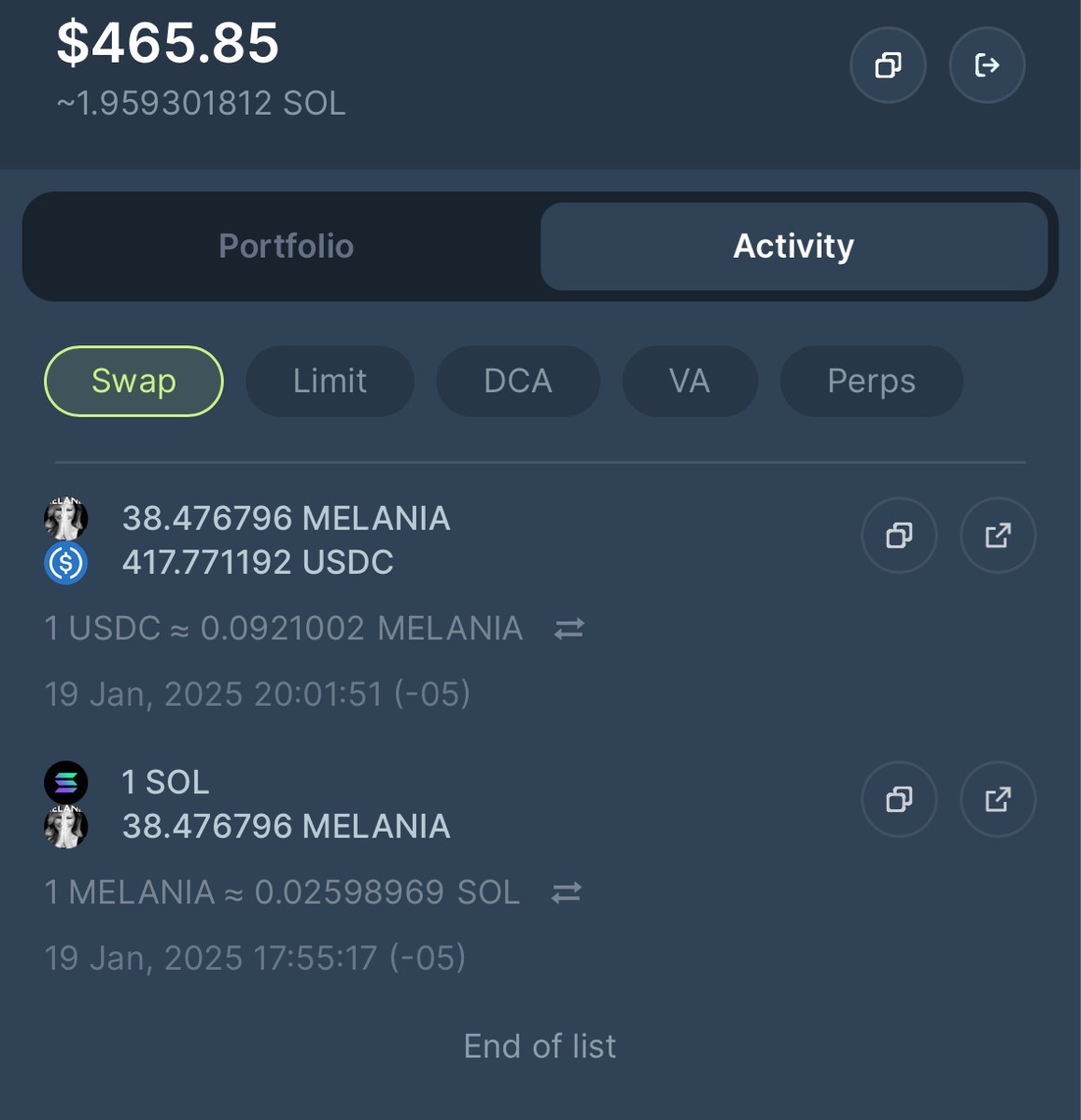The image size is (1081, 1120).
Task: Select the Activity tab
Action: point(793,246)
